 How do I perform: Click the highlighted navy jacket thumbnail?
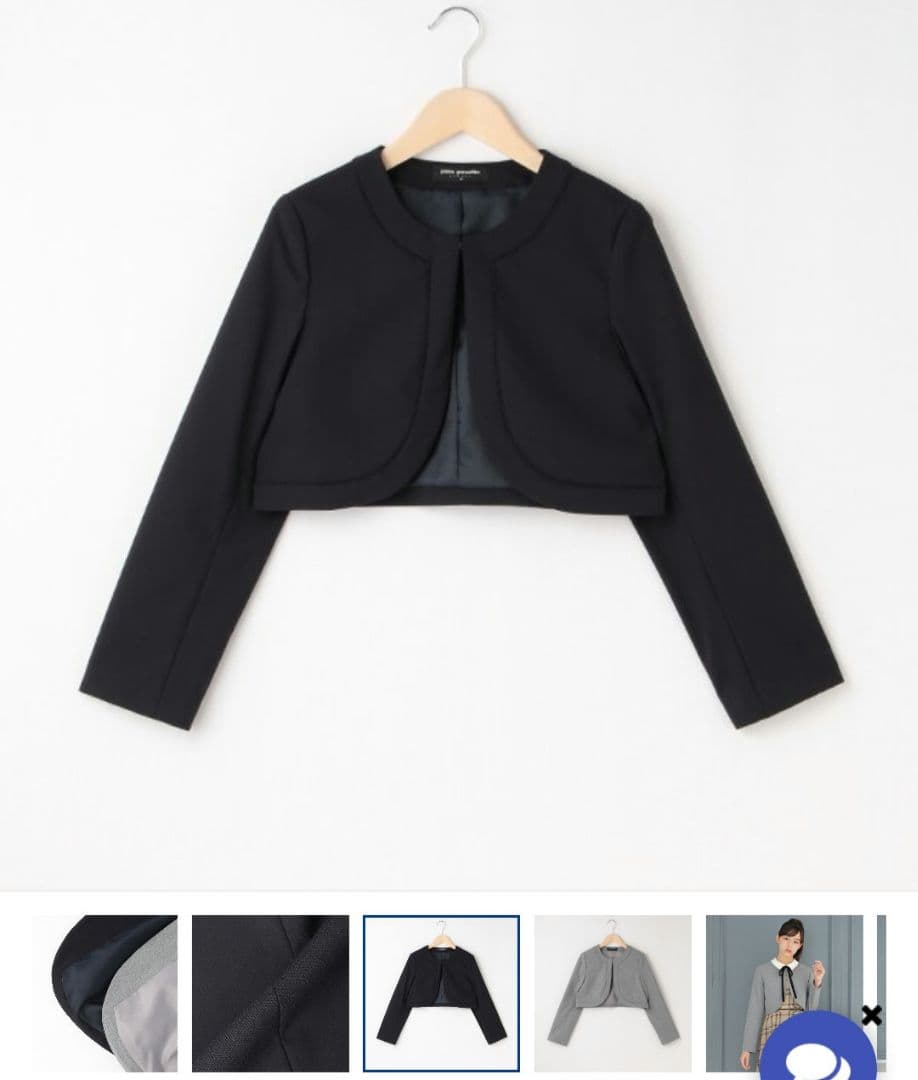440,995
